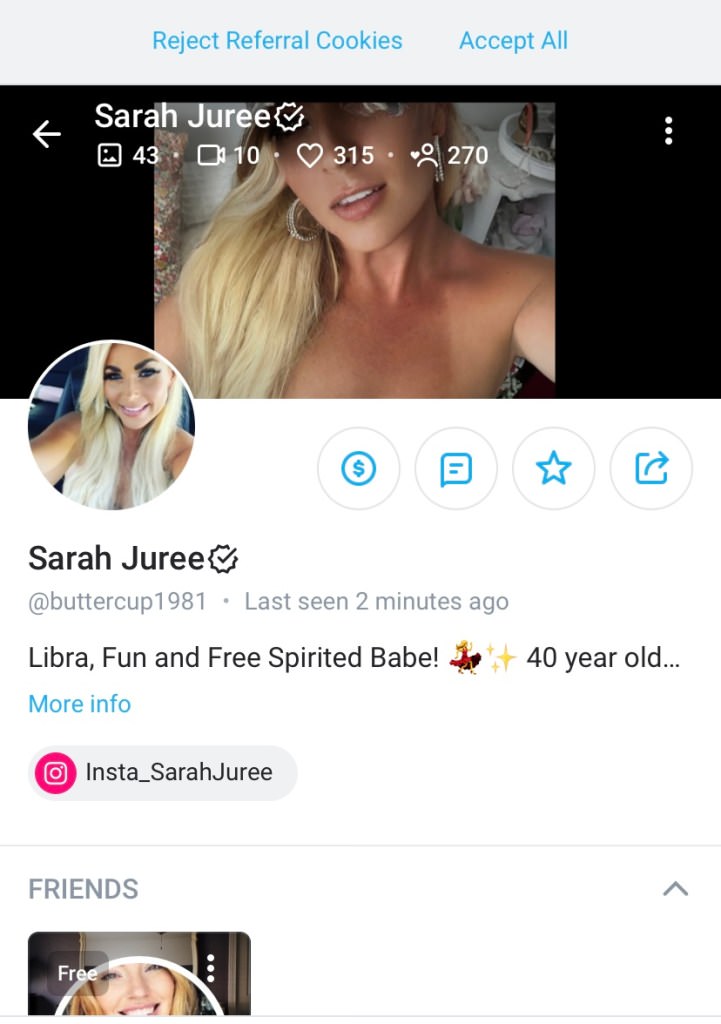Collapse the Friends section
The image size is (721, 1024).
tap(675, 888)
